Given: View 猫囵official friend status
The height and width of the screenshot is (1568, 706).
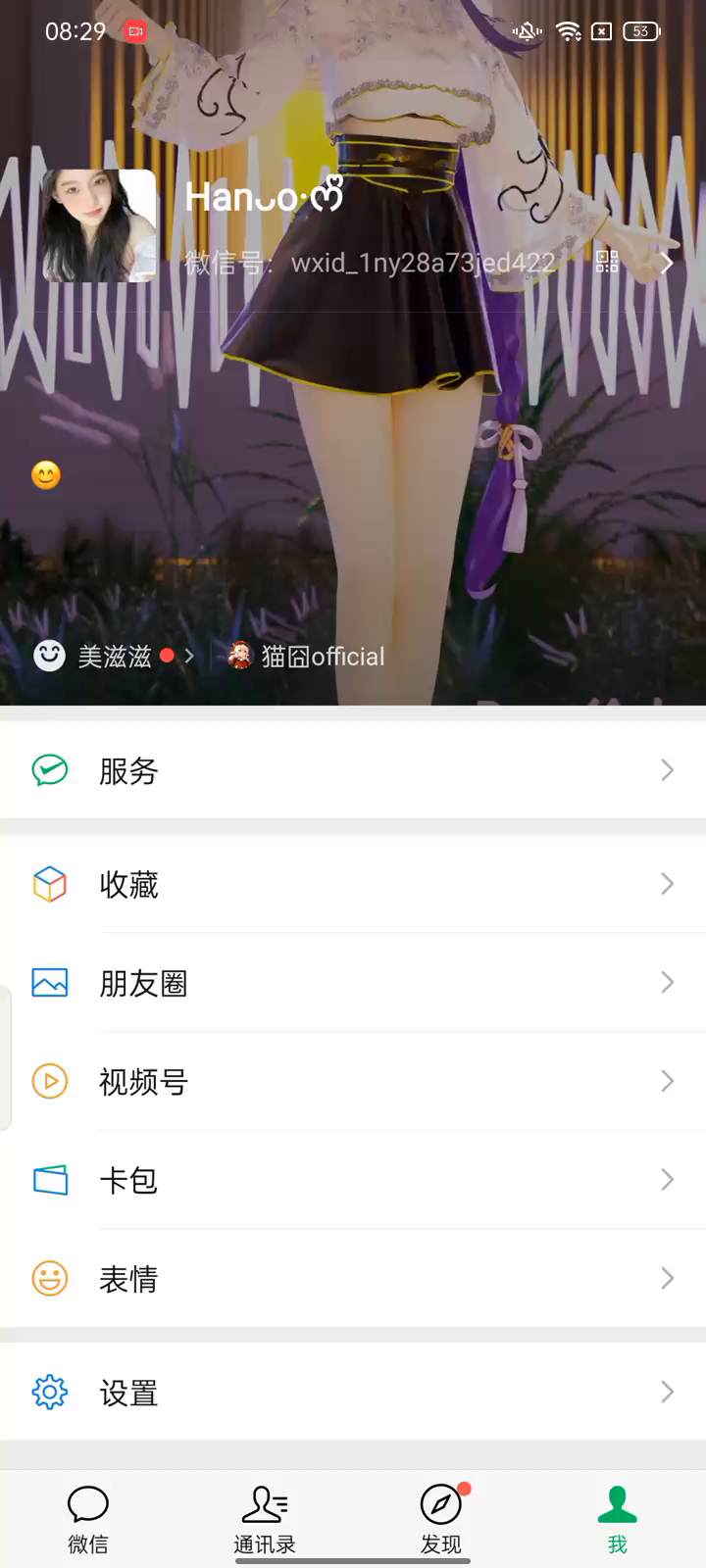Looking at the screenshot, I should coord(308,656).
